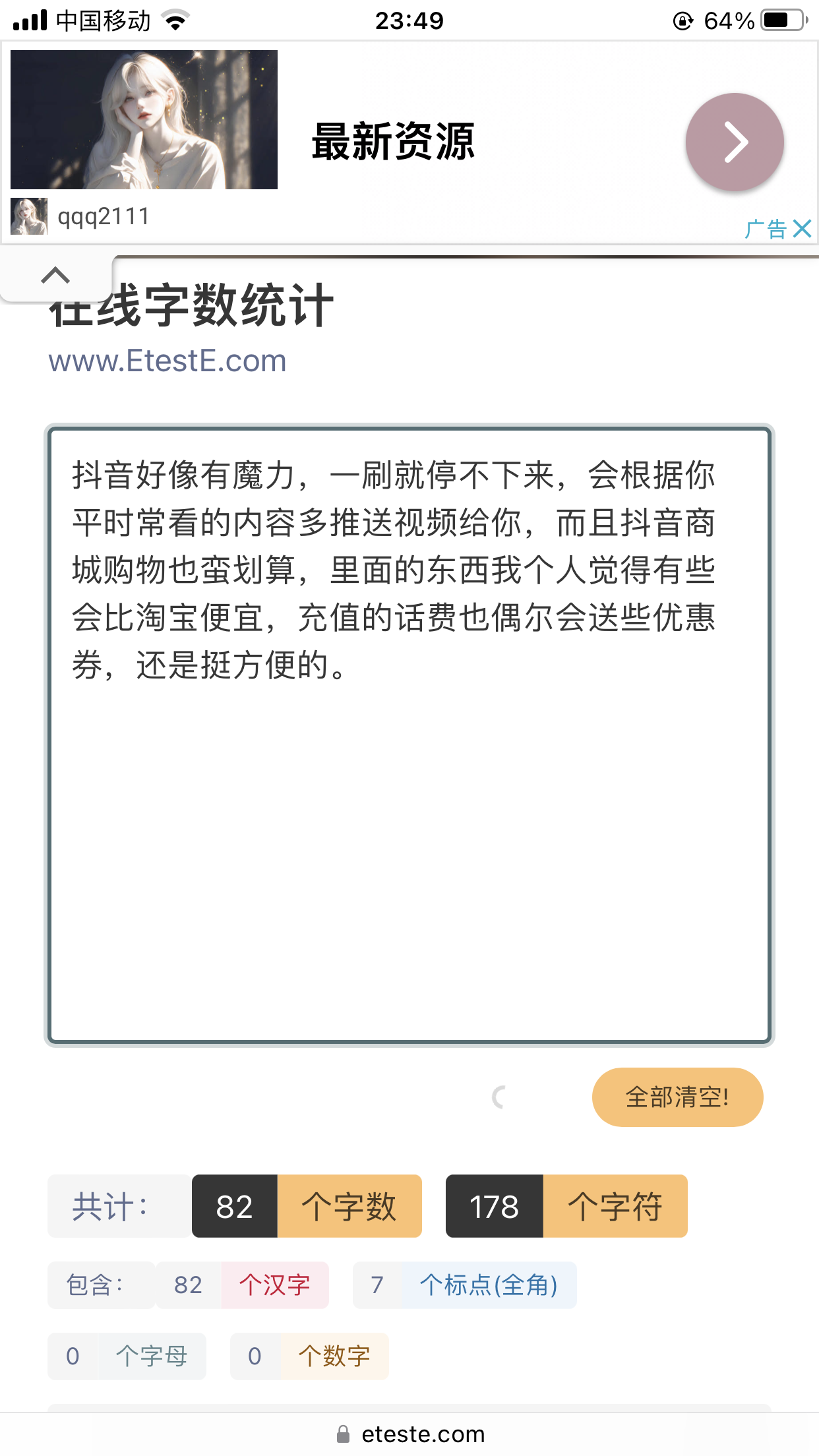
Task: Open the ad's pink arrow button
Action: (x=735, y=142)
